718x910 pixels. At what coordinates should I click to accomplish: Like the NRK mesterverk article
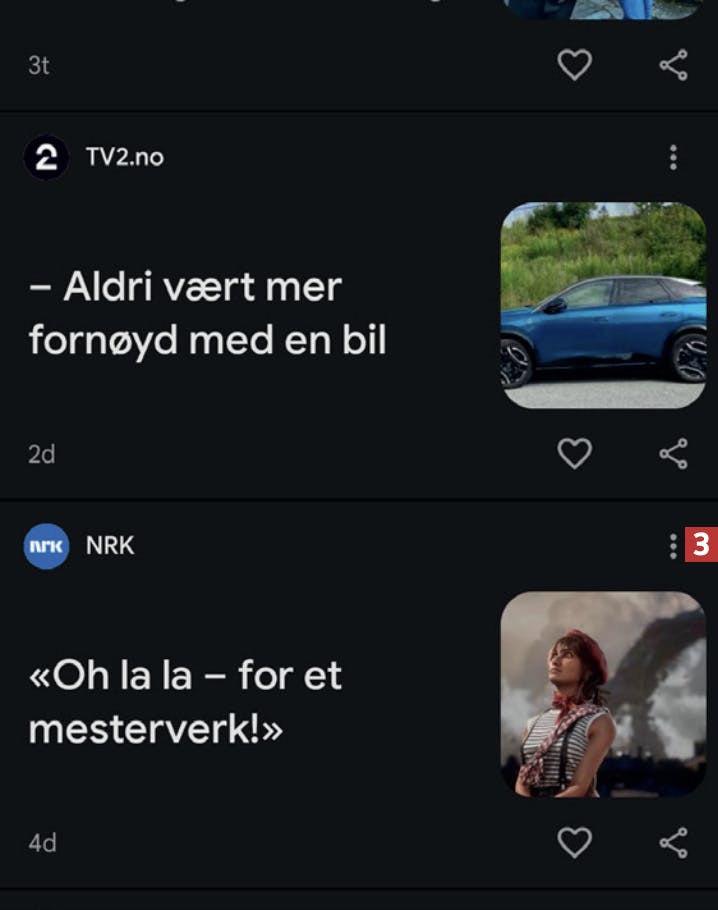[574, 843]
